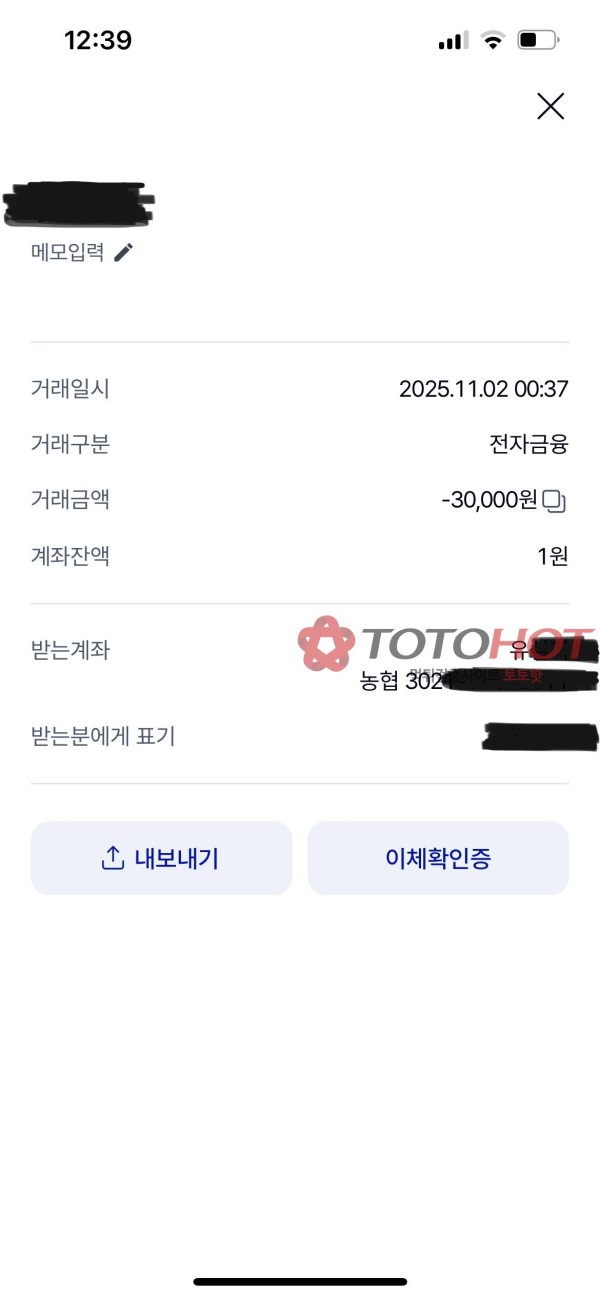Close the transaction detail screen

(550, 106)
